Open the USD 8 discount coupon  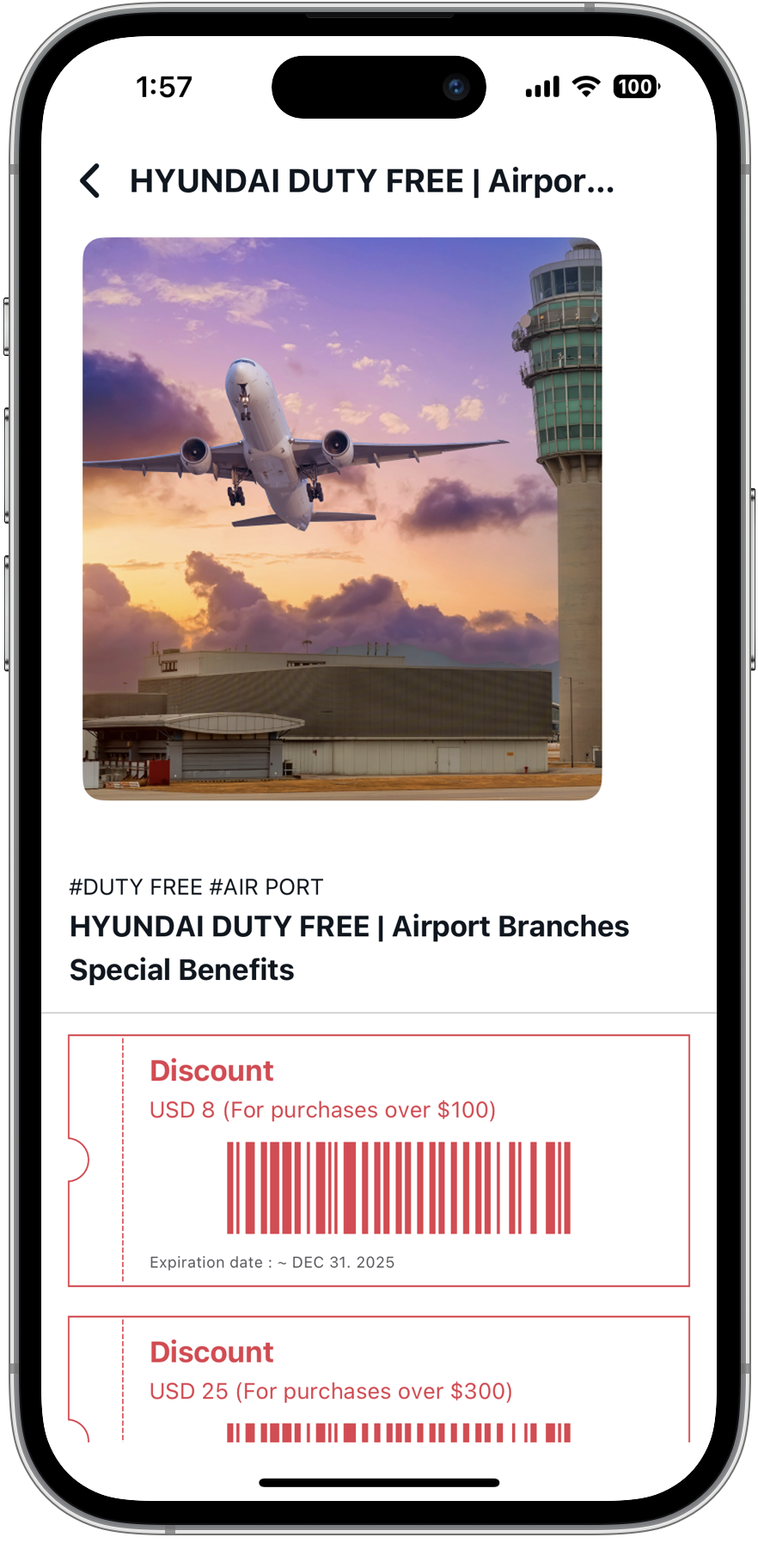(x=379, y=1160)
